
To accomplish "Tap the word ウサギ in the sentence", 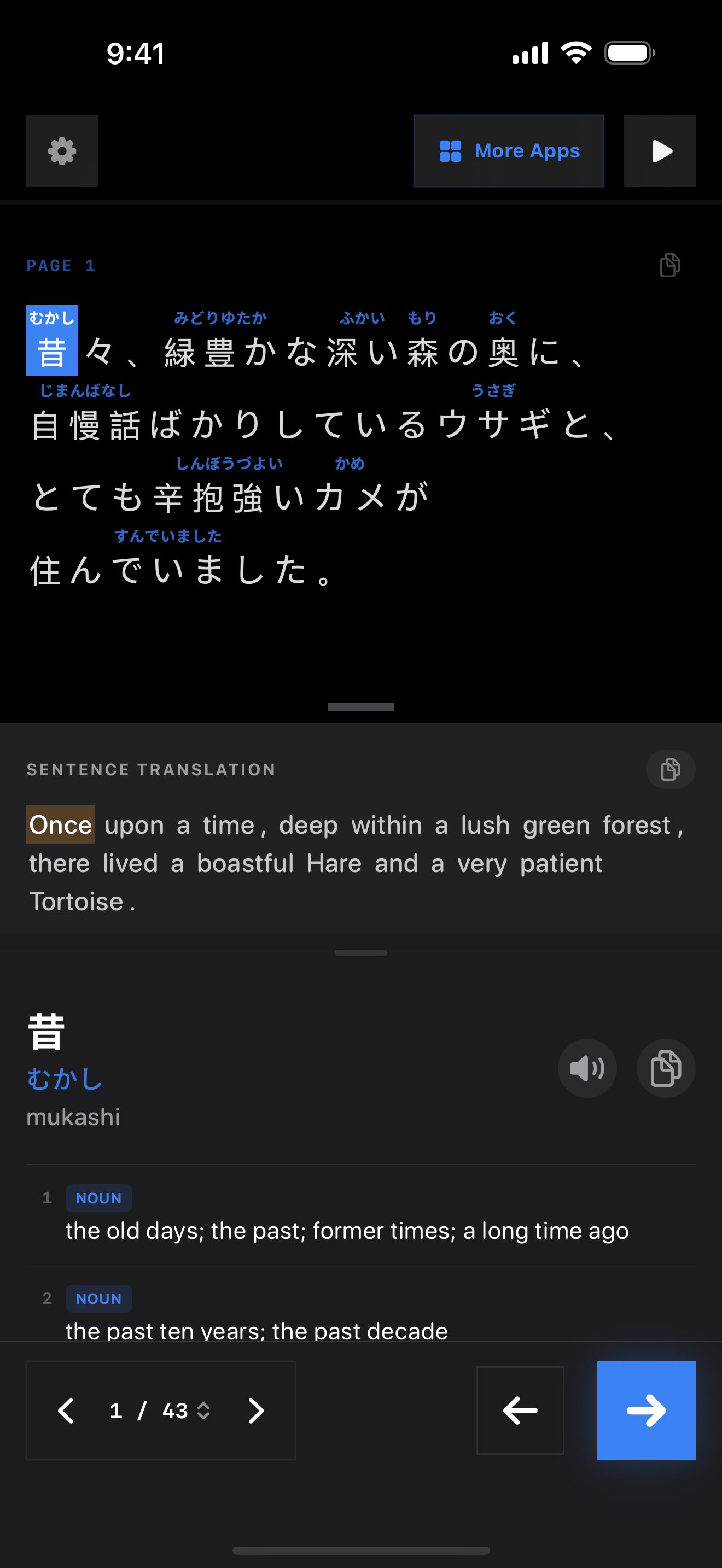I will tap(493, 424).
